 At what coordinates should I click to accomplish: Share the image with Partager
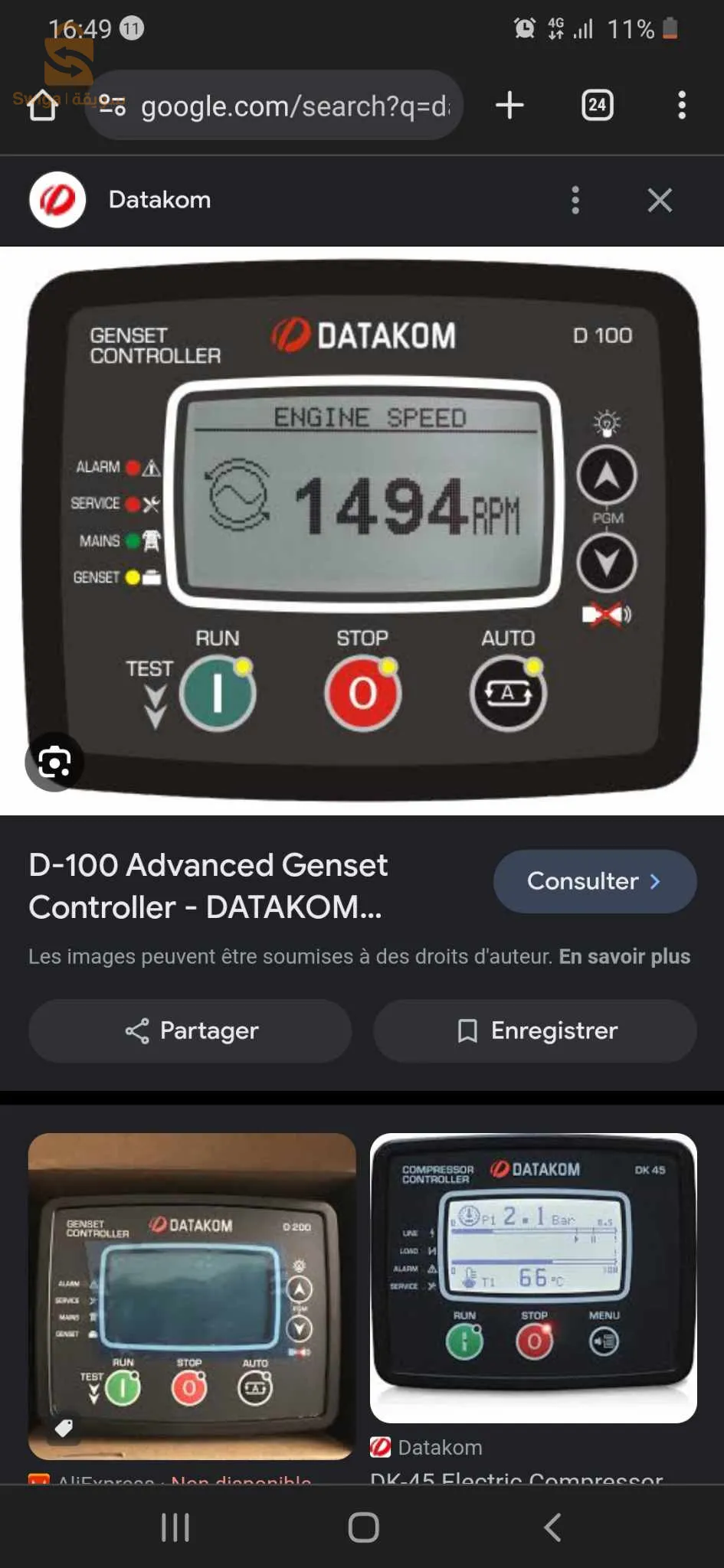point(191,1031)
